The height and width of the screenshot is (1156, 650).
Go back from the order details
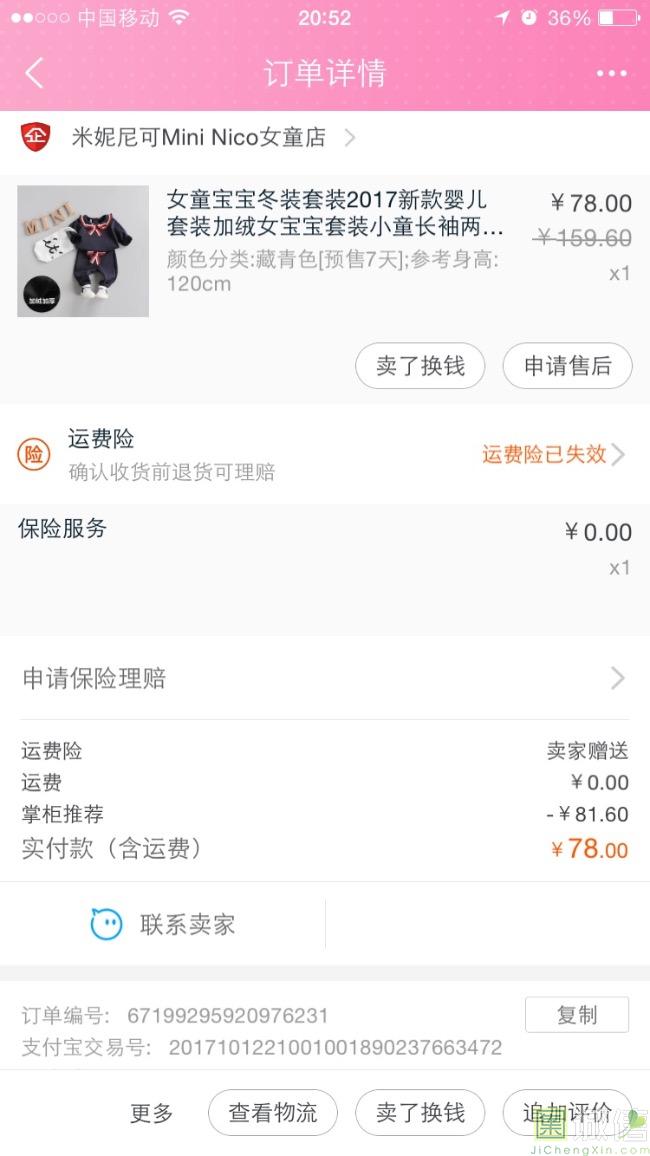(34, 73)
